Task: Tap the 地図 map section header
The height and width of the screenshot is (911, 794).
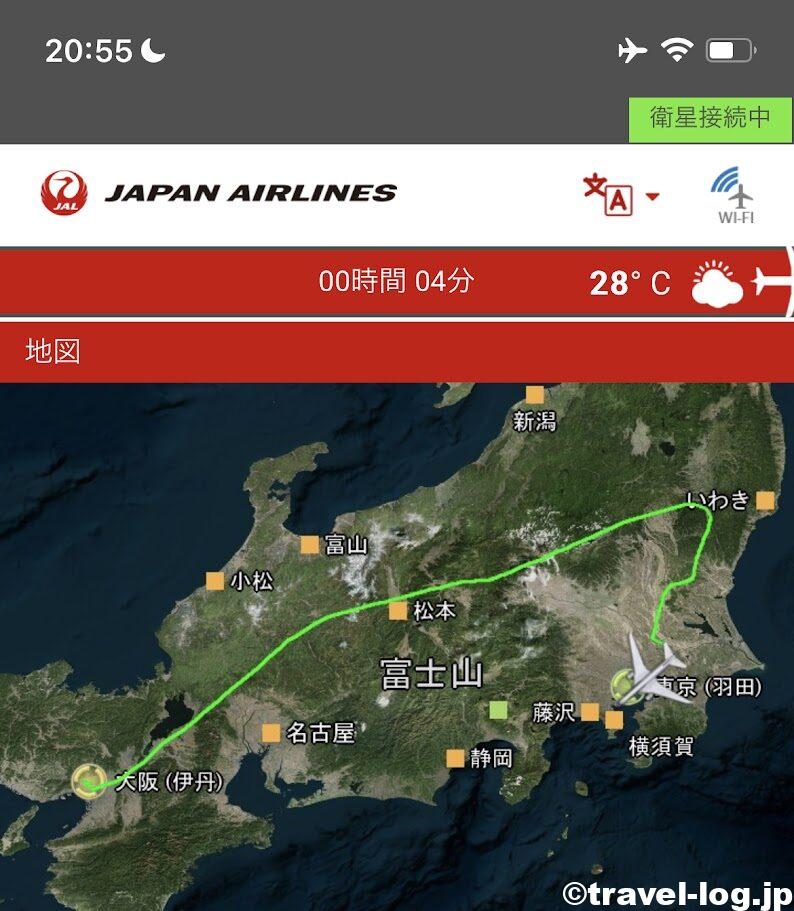Action: (54, 352)
